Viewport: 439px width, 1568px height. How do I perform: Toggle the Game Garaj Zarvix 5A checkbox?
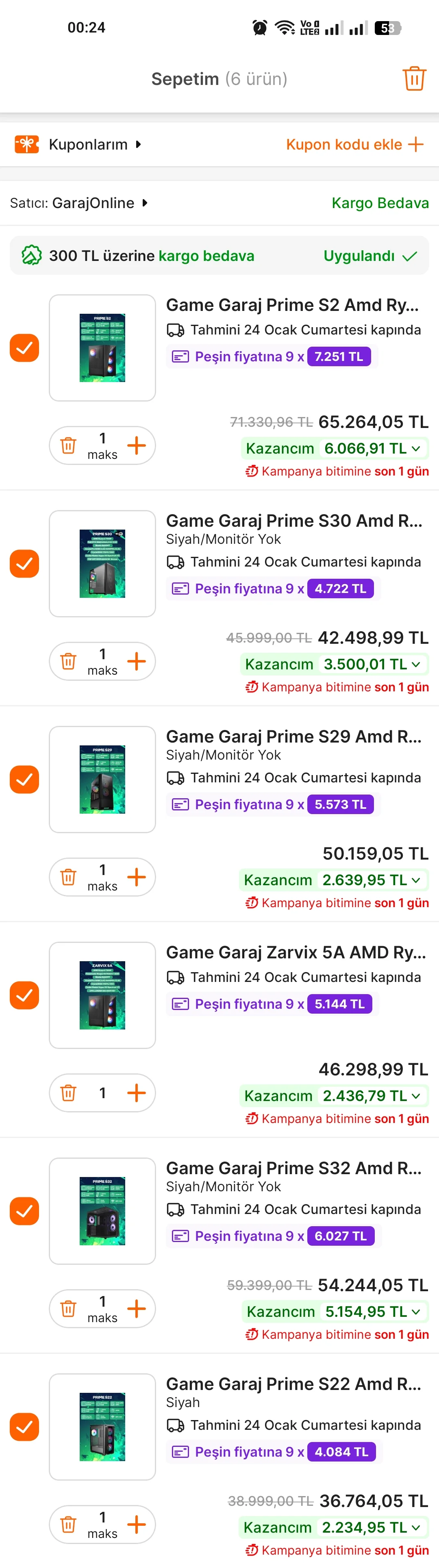point(24,995)
